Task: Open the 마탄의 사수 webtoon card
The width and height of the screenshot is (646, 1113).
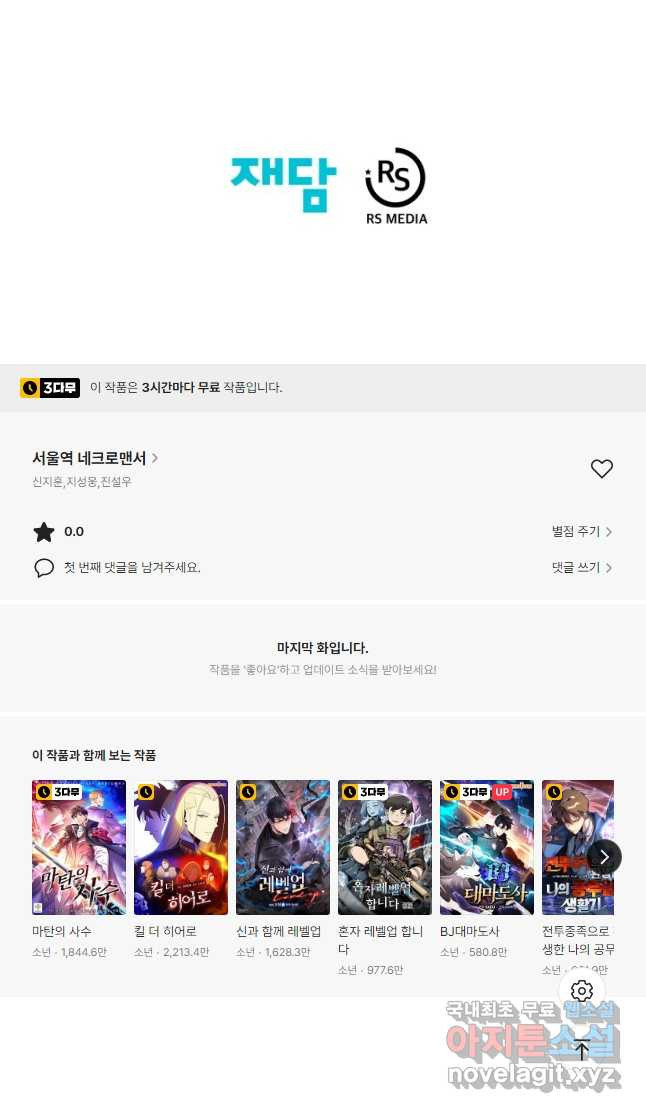Action: coord(79,847)
